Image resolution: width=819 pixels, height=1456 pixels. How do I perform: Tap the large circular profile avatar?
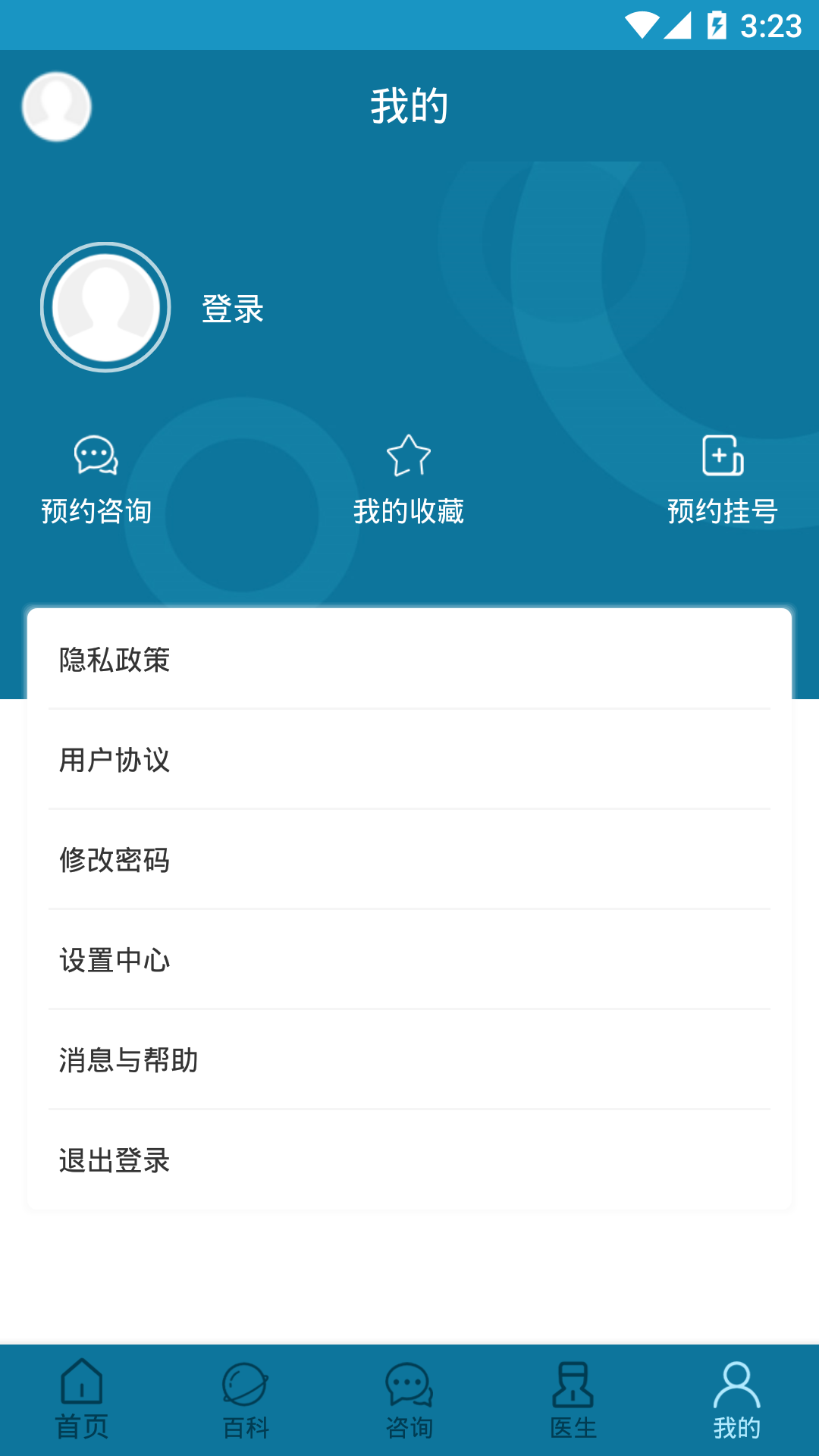click(x=105, y=307)
